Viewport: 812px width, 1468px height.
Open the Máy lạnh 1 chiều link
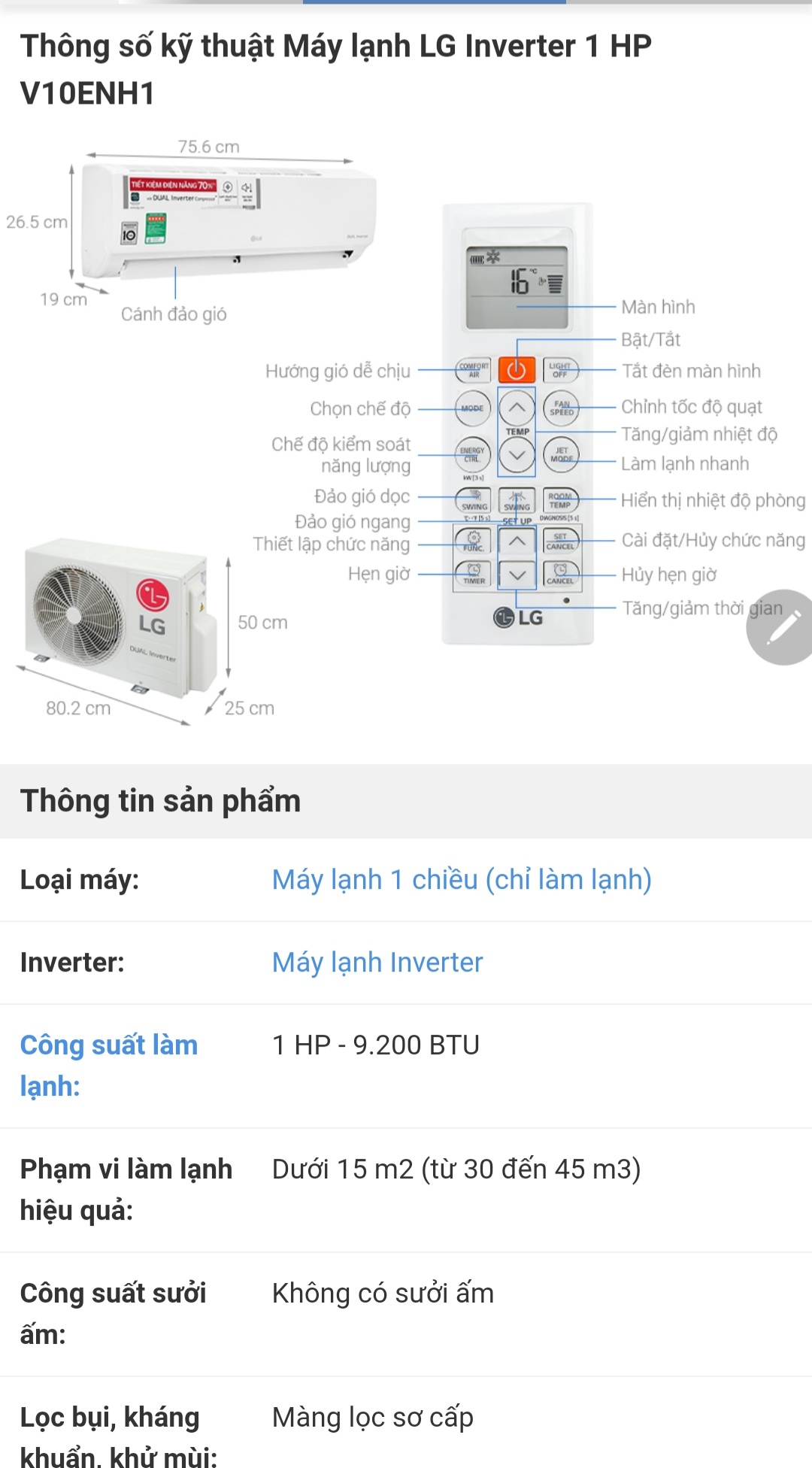[462, 879]
